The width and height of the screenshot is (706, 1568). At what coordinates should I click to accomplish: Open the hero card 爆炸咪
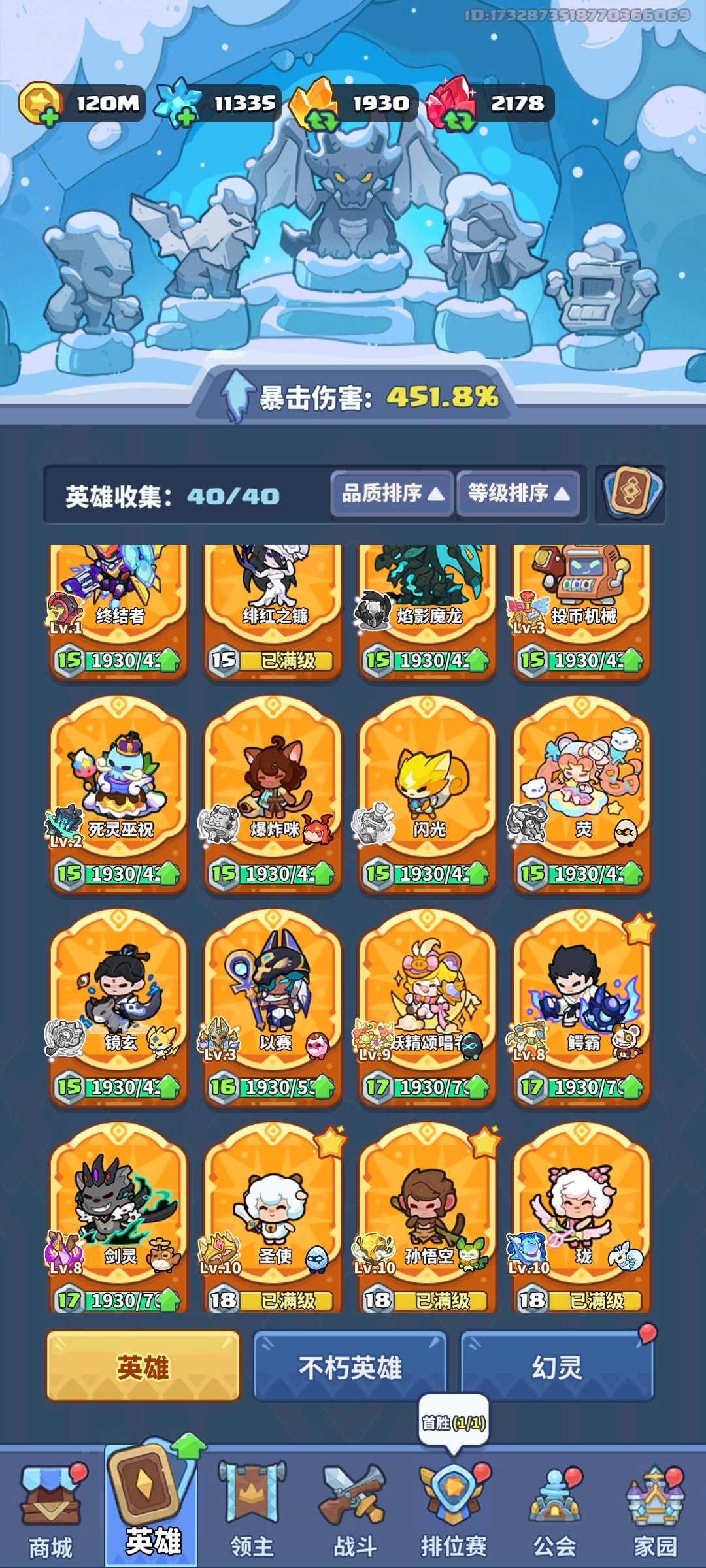273,794
